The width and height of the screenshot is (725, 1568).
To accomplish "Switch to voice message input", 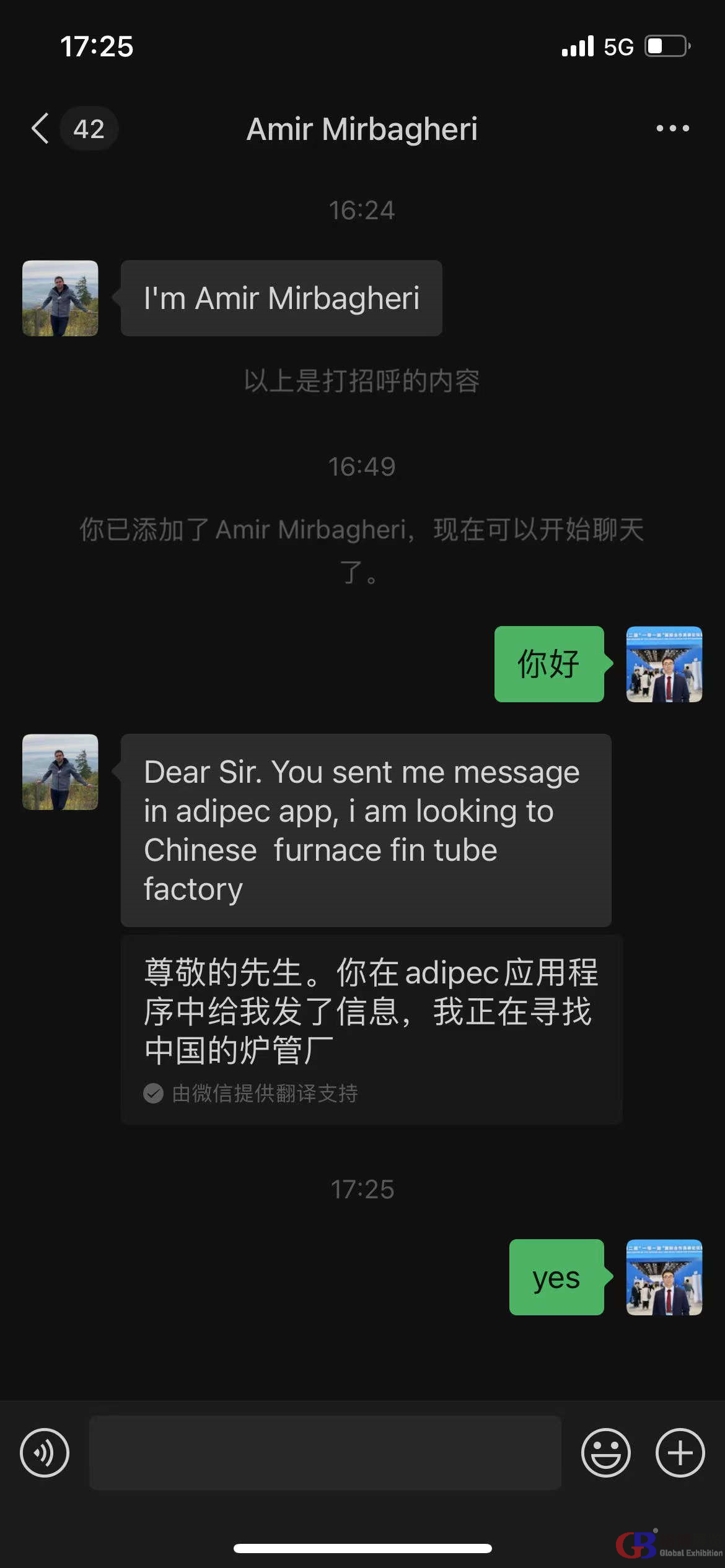I will pyautogui.click(x=45, y=1453).
